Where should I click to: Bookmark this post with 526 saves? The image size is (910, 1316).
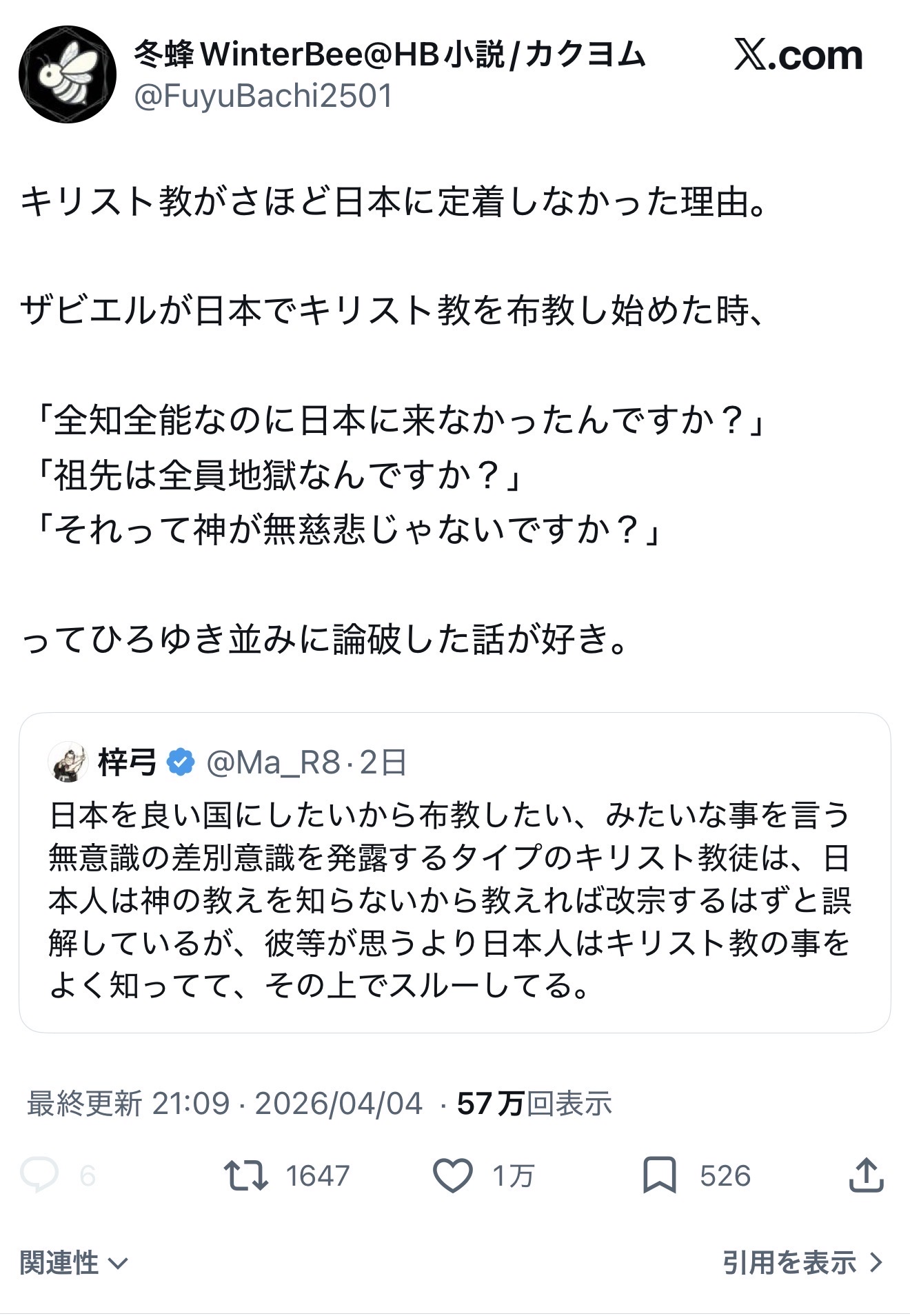pyautogui.click(x=659, y=1175)
